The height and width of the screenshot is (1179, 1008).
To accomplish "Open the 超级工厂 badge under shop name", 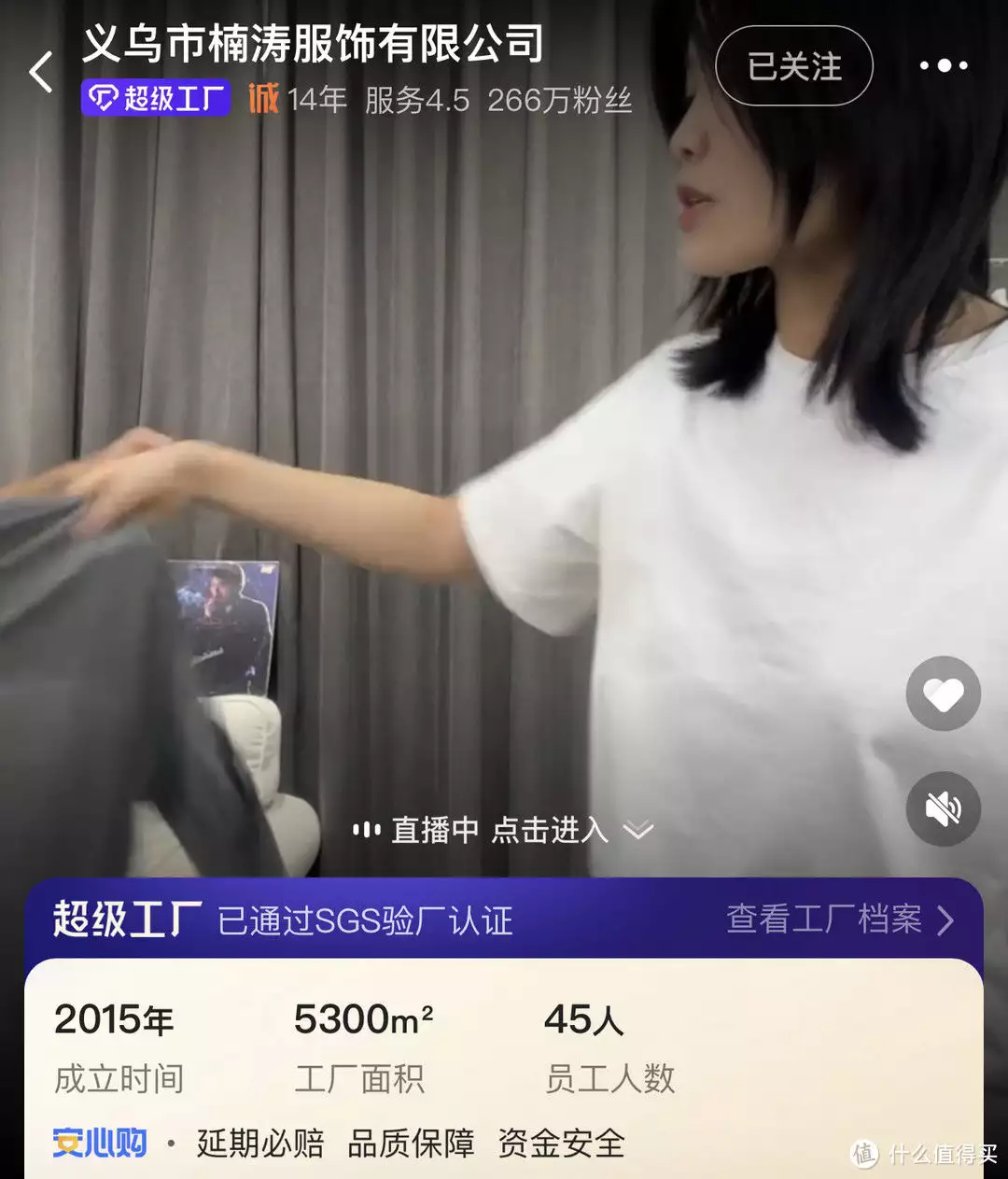I will (x=156, y=98).
